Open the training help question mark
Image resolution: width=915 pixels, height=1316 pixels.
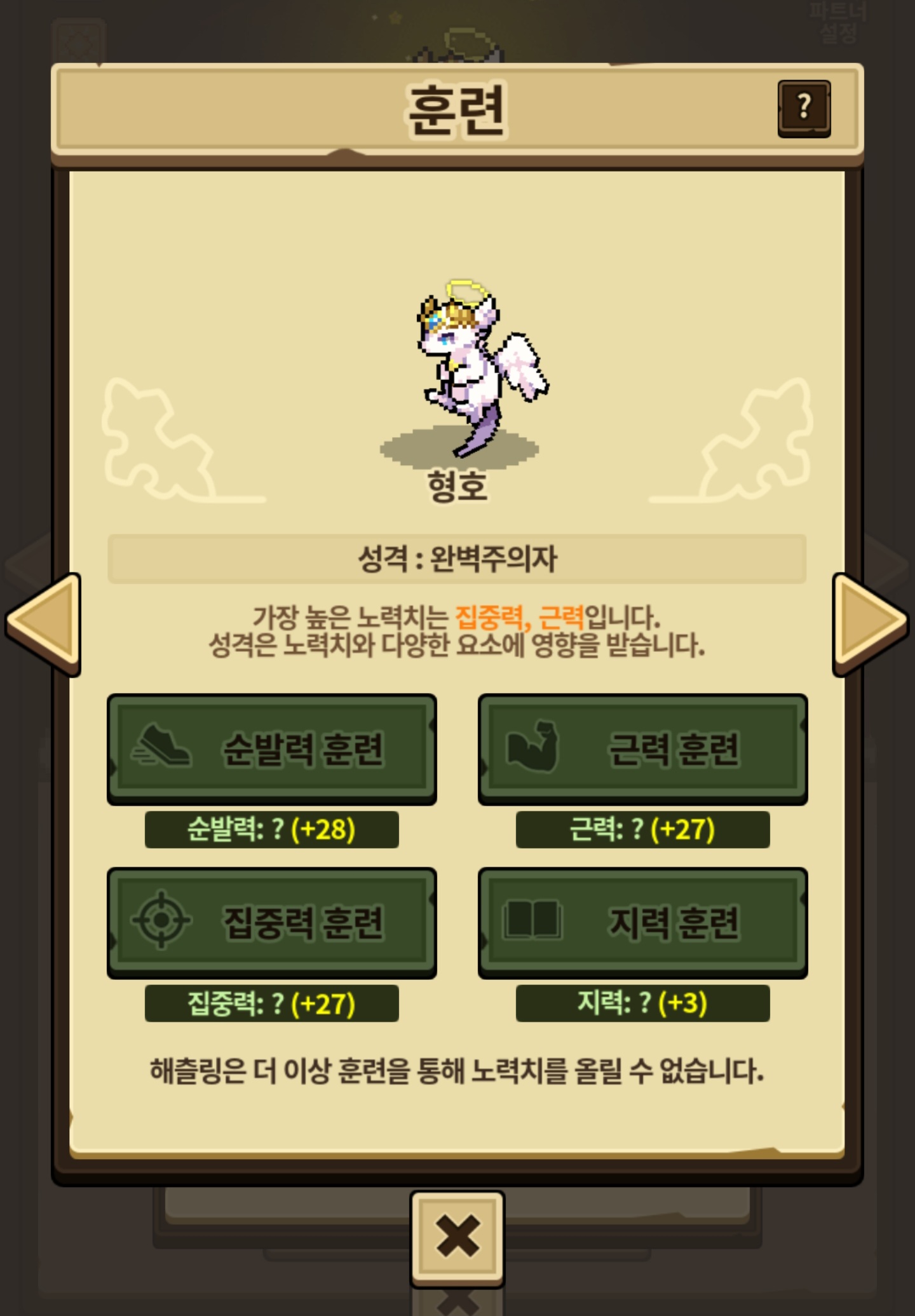804,108
